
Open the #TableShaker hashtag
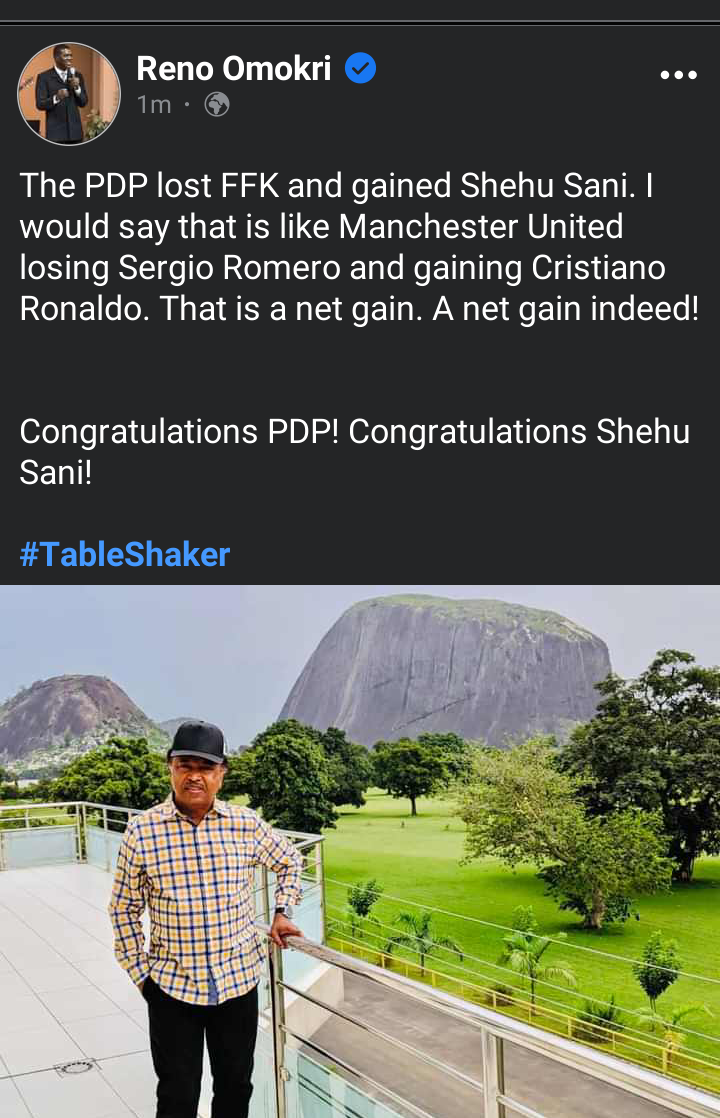tap(125, 554)
